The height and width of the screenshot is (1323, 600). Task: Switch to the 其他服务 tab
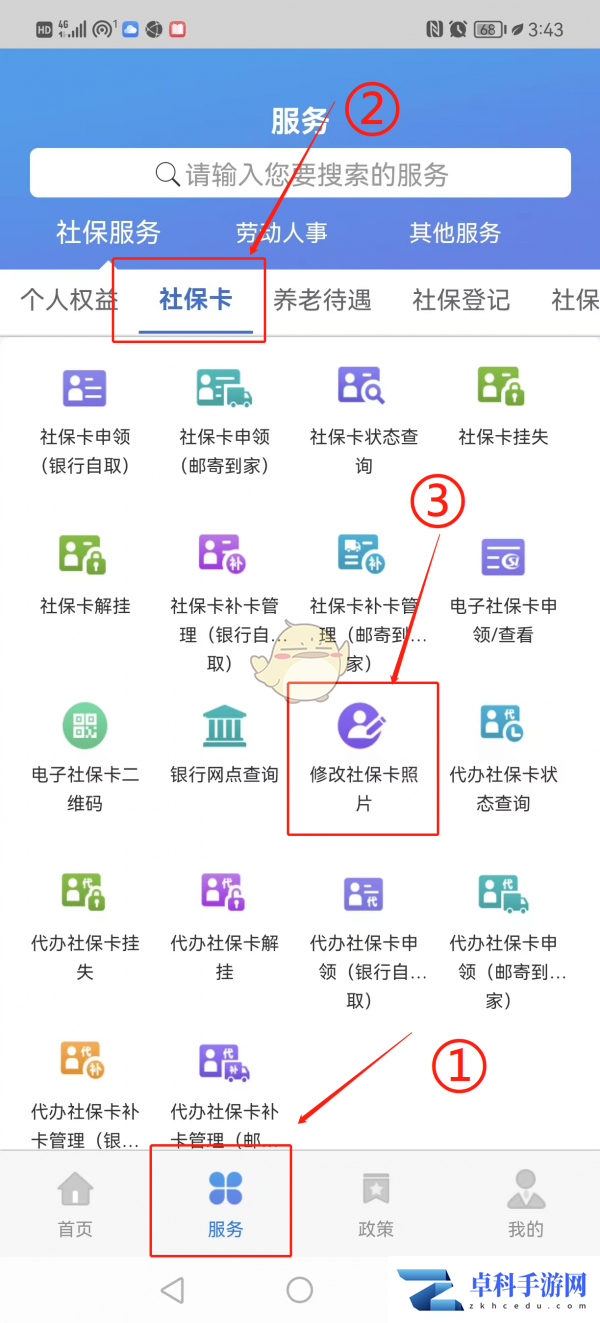pos(455,233)
